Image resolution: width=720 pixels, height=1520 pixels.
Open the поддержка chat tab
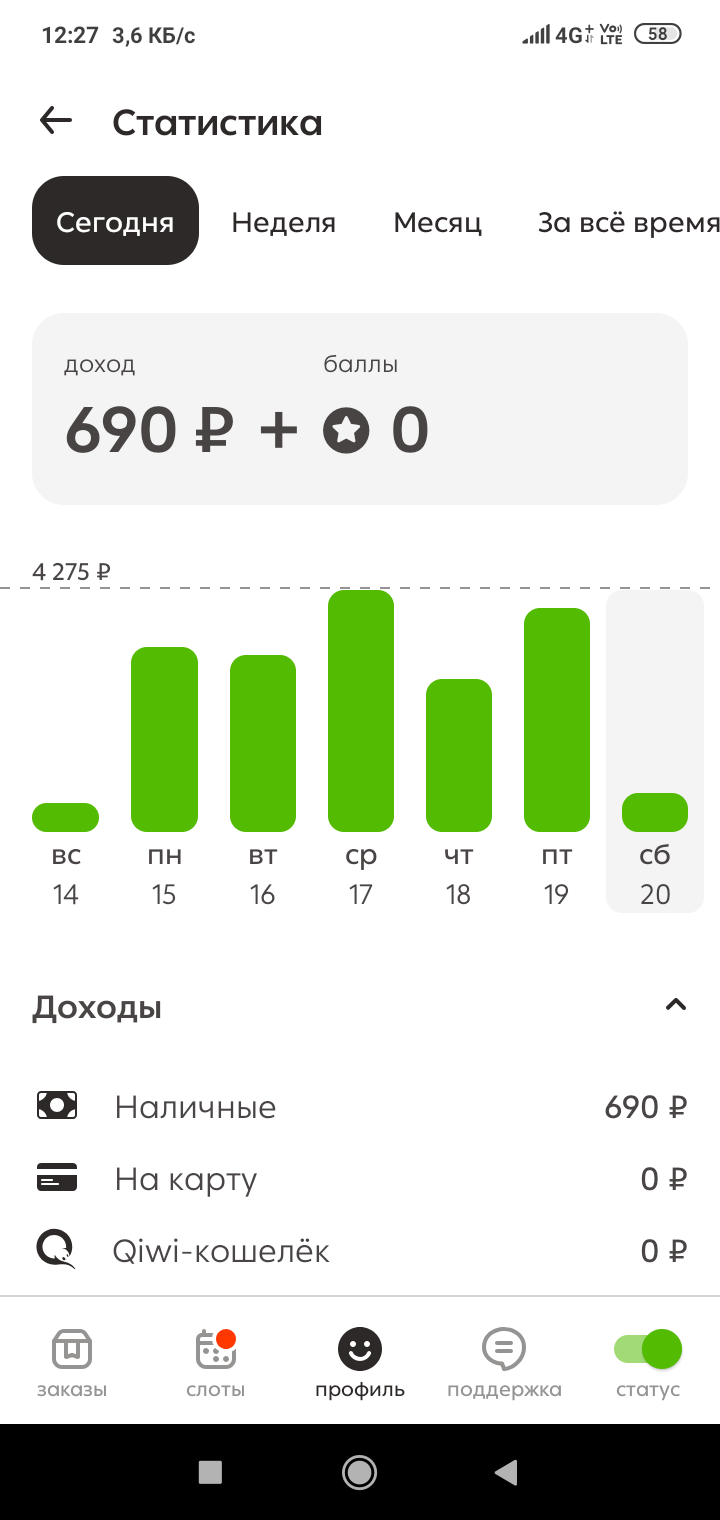504,1362
